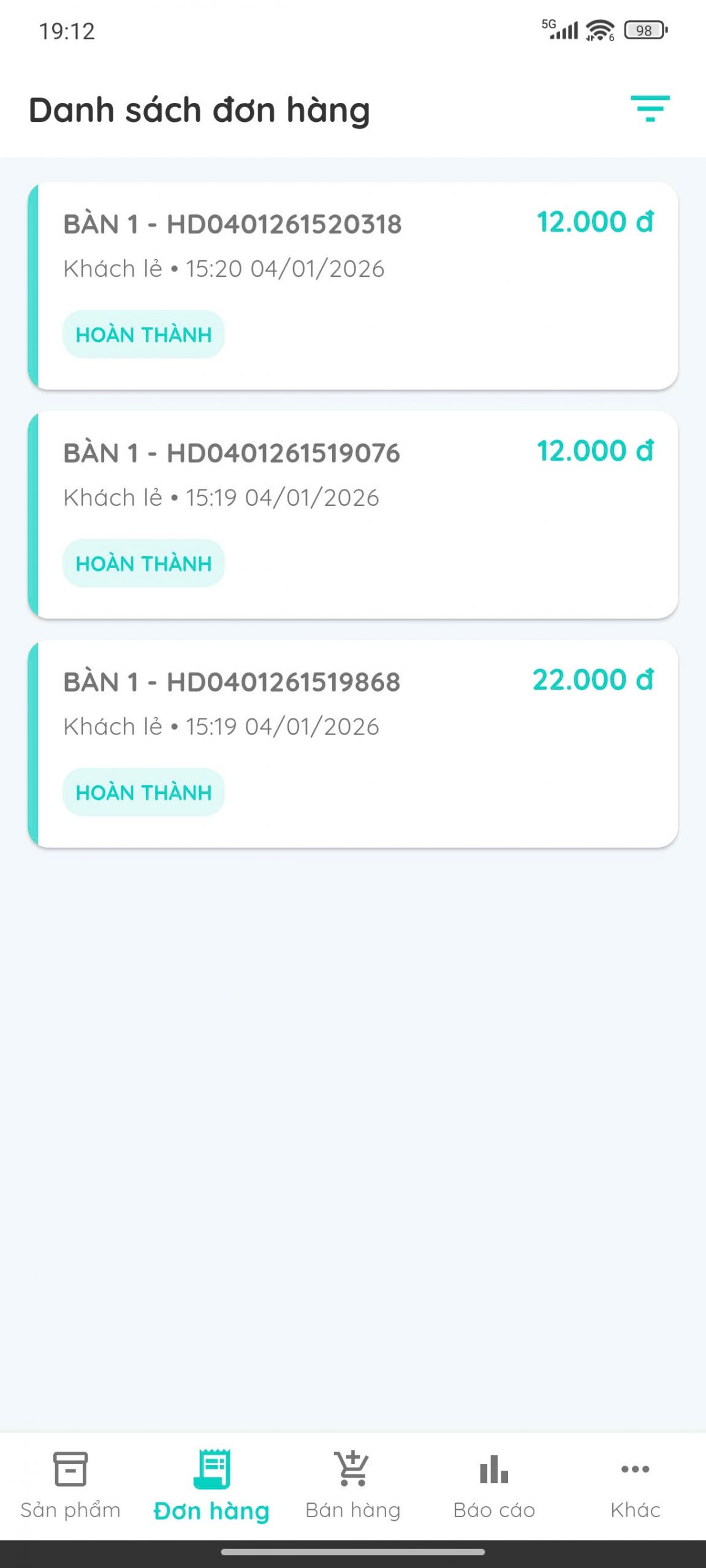The width and height of the screenshot is (706, 1568).
Task: Select the 22.000 đ order HD0401261519868
Action: point(353,744)
